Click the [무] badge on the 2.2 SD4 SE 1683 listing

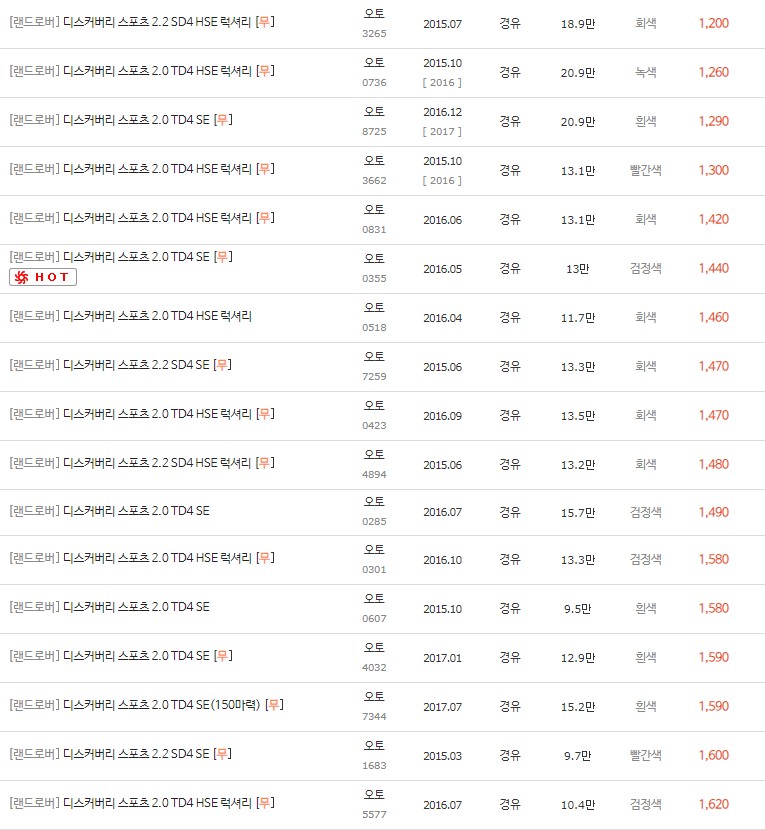click(220, 753)
